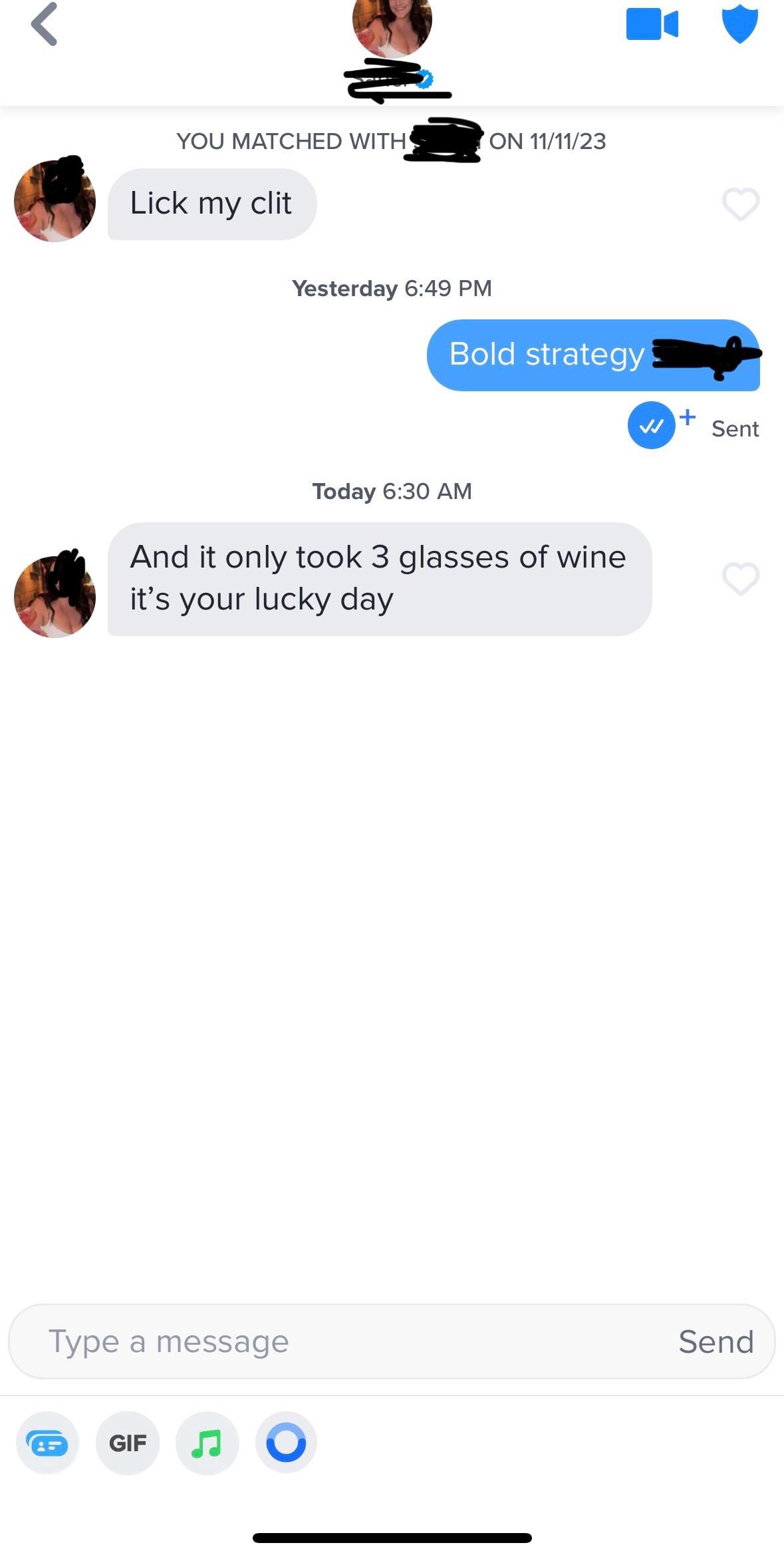Tap avatar beside "Lick my clit" message
This screenshot has height=1559, width=784.
point(55,200)
